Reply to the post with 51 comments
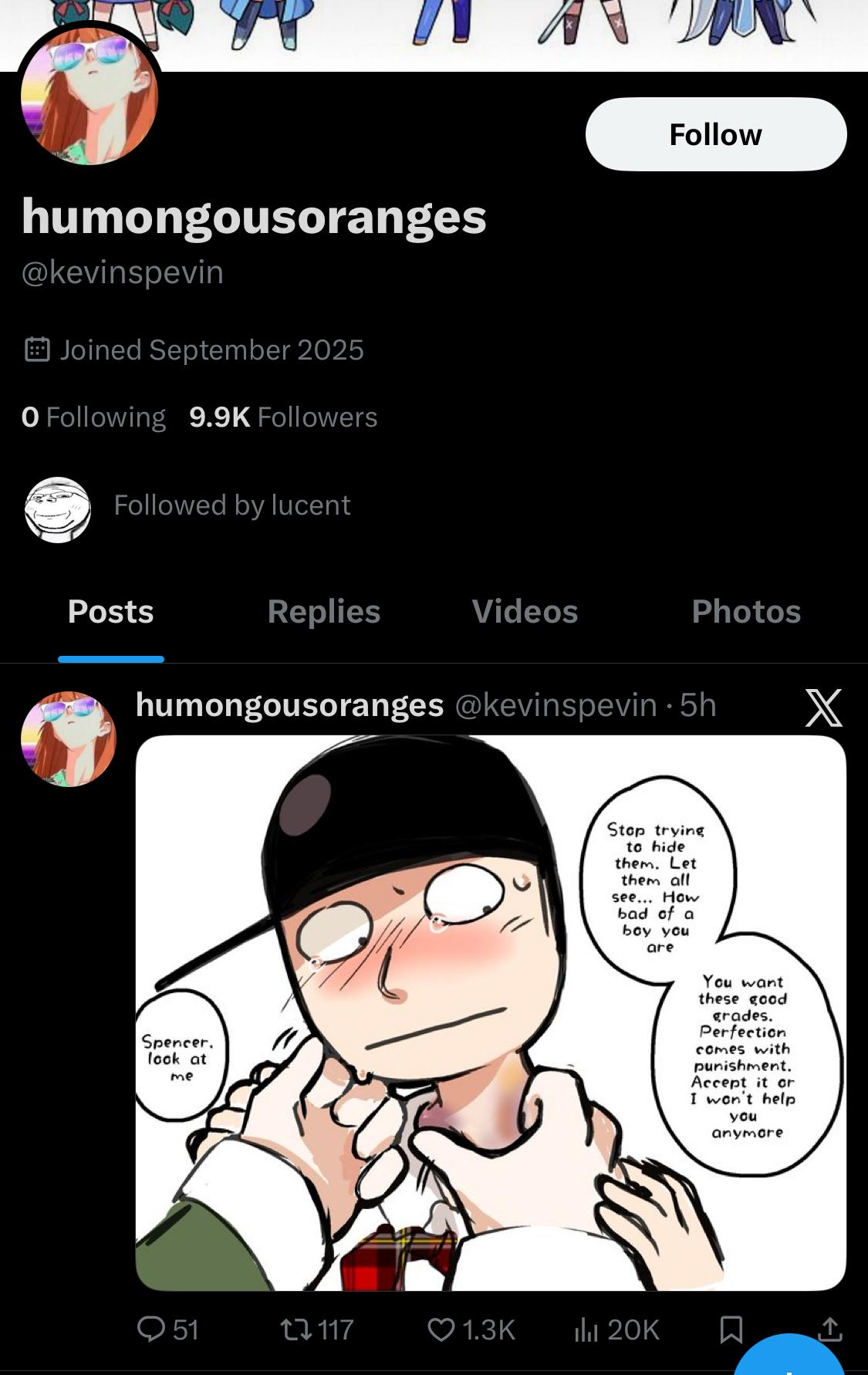This screenshot has height=1375, width=868. (x=167, y=1329)
